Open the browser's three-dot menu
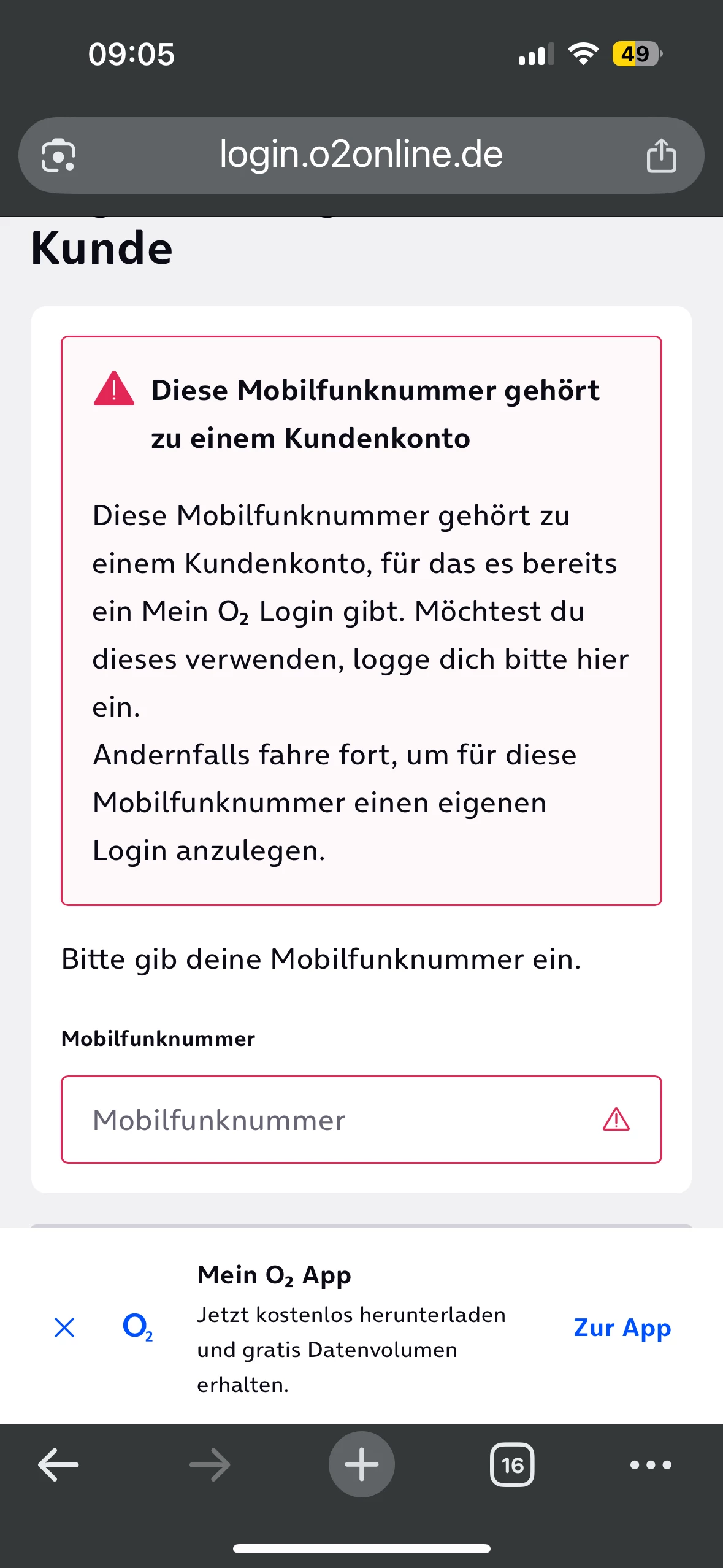 [x=651, y=1465]
